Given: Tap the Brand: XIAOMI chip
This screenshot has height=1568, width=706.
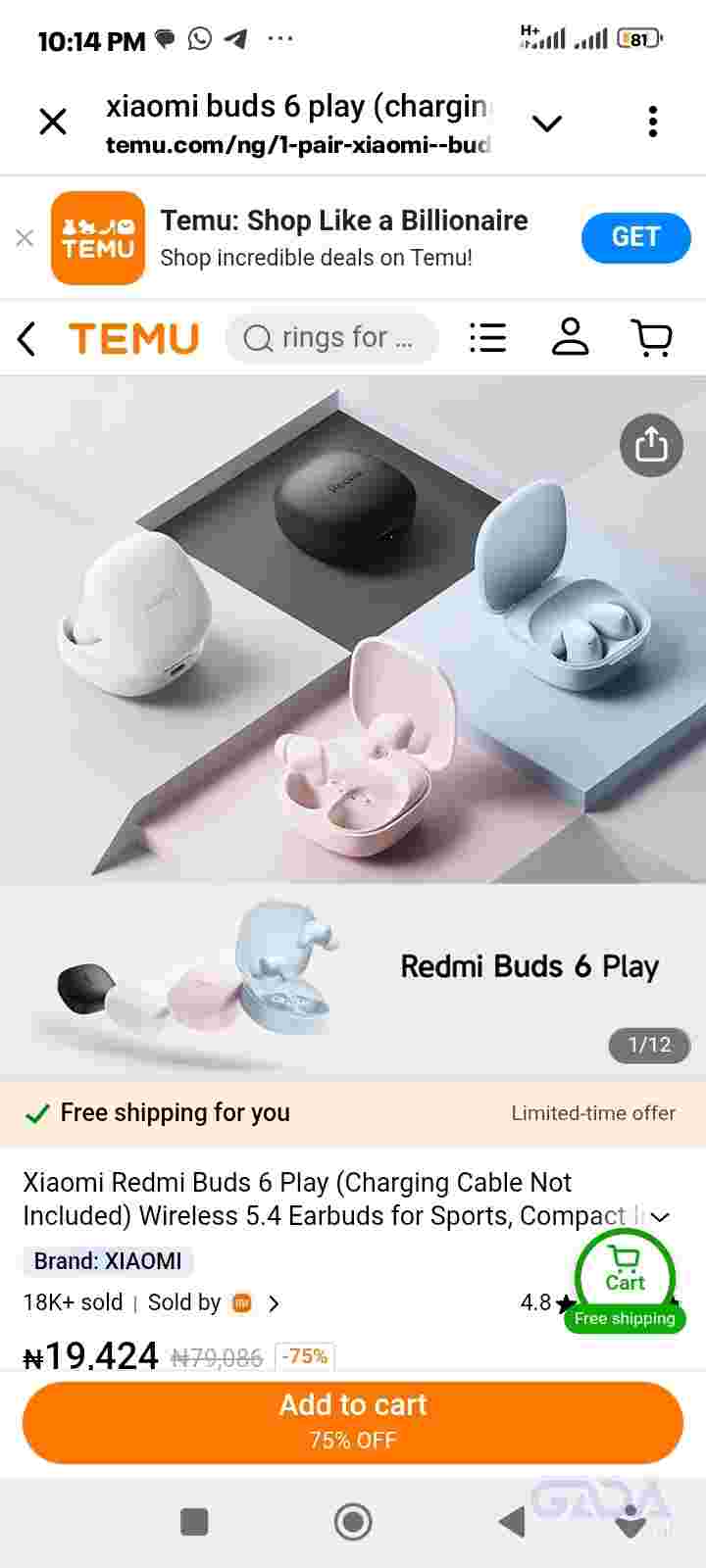Looking at the screenshot, I should [108, 1261].
